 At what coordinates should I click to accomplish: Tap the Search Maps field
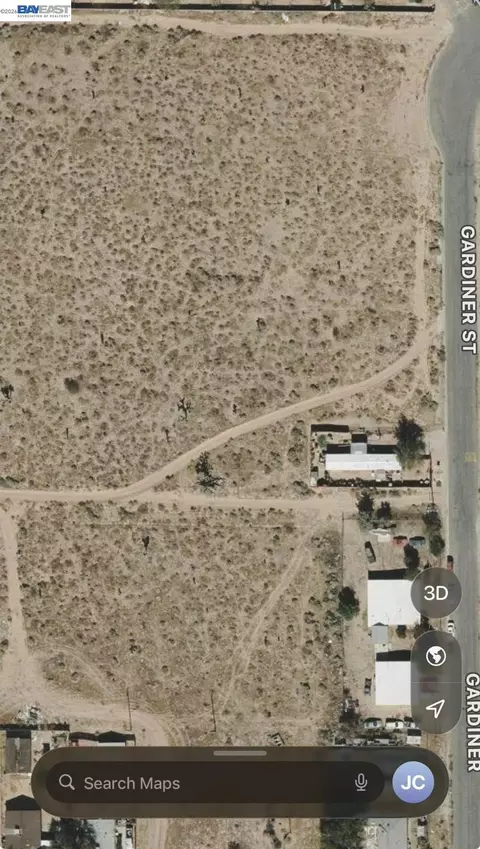pos(215,782)
